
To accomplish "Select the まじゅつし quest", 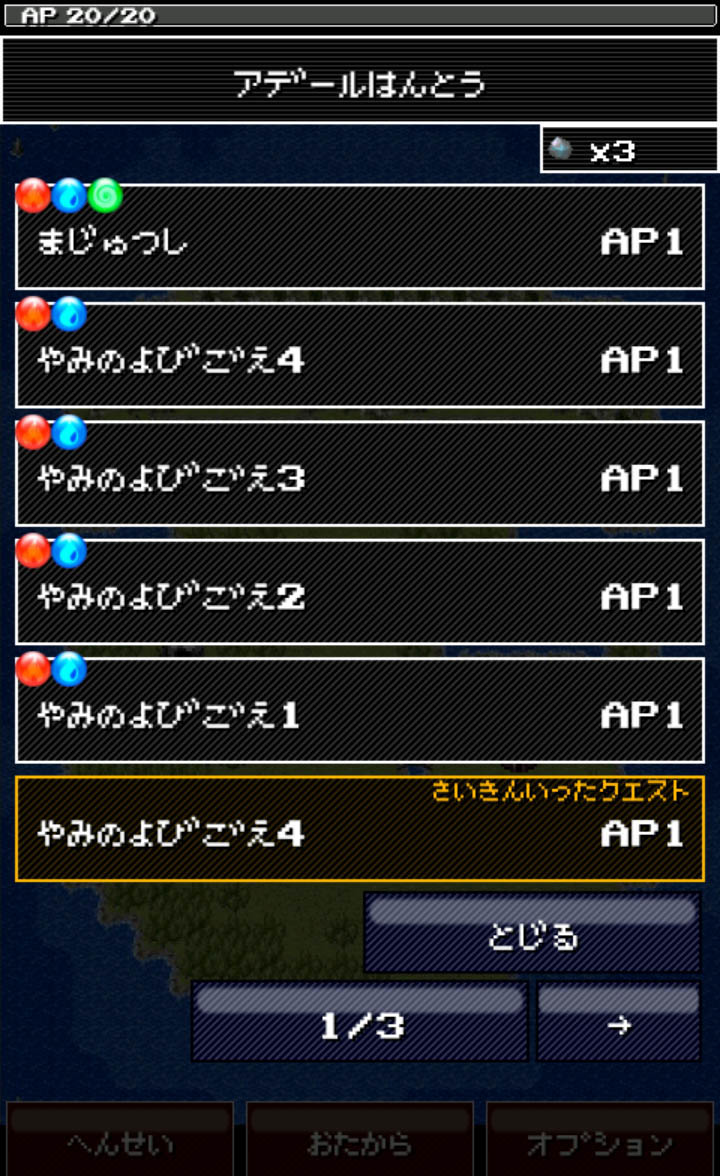I will [359, 236].
